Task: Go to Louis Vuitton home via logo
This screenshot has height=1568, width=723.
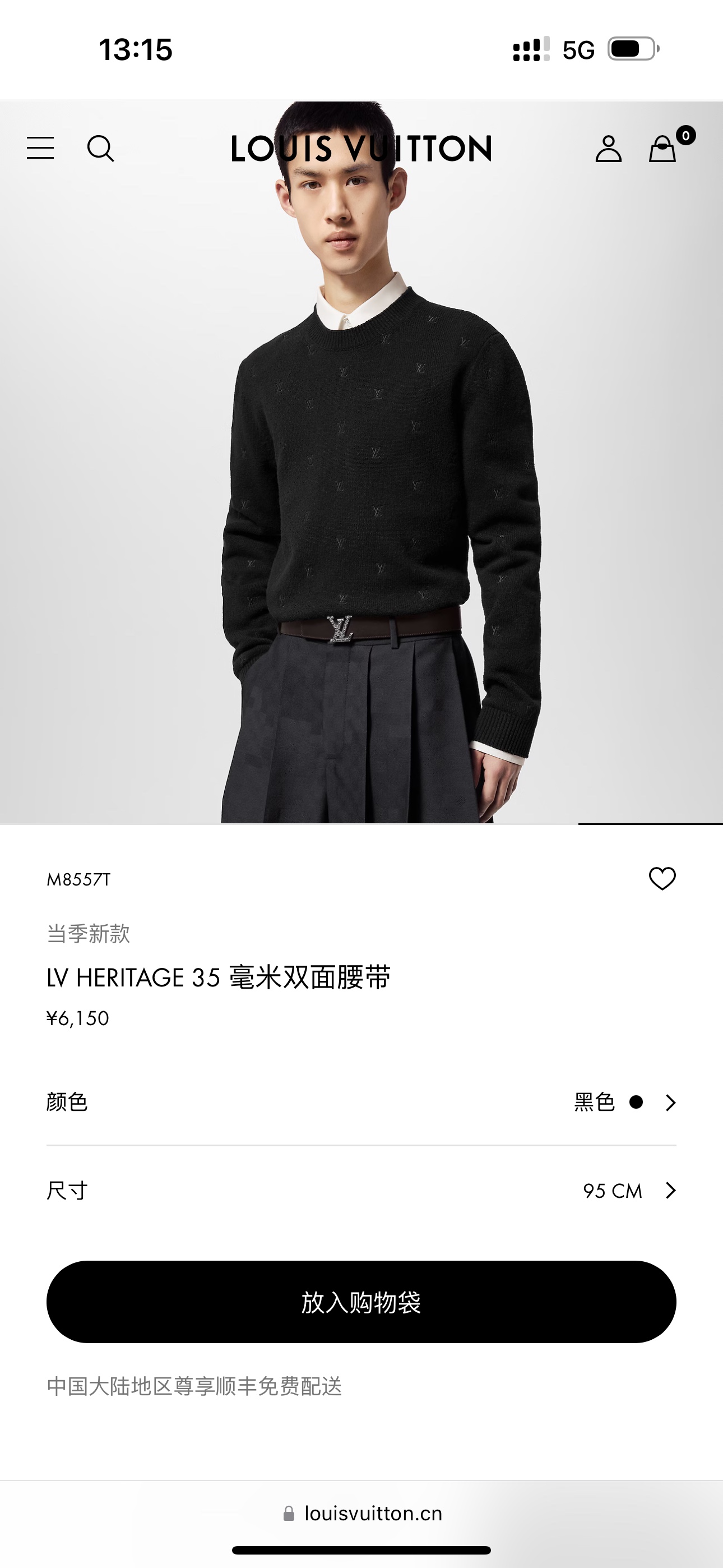Action: 361,149
